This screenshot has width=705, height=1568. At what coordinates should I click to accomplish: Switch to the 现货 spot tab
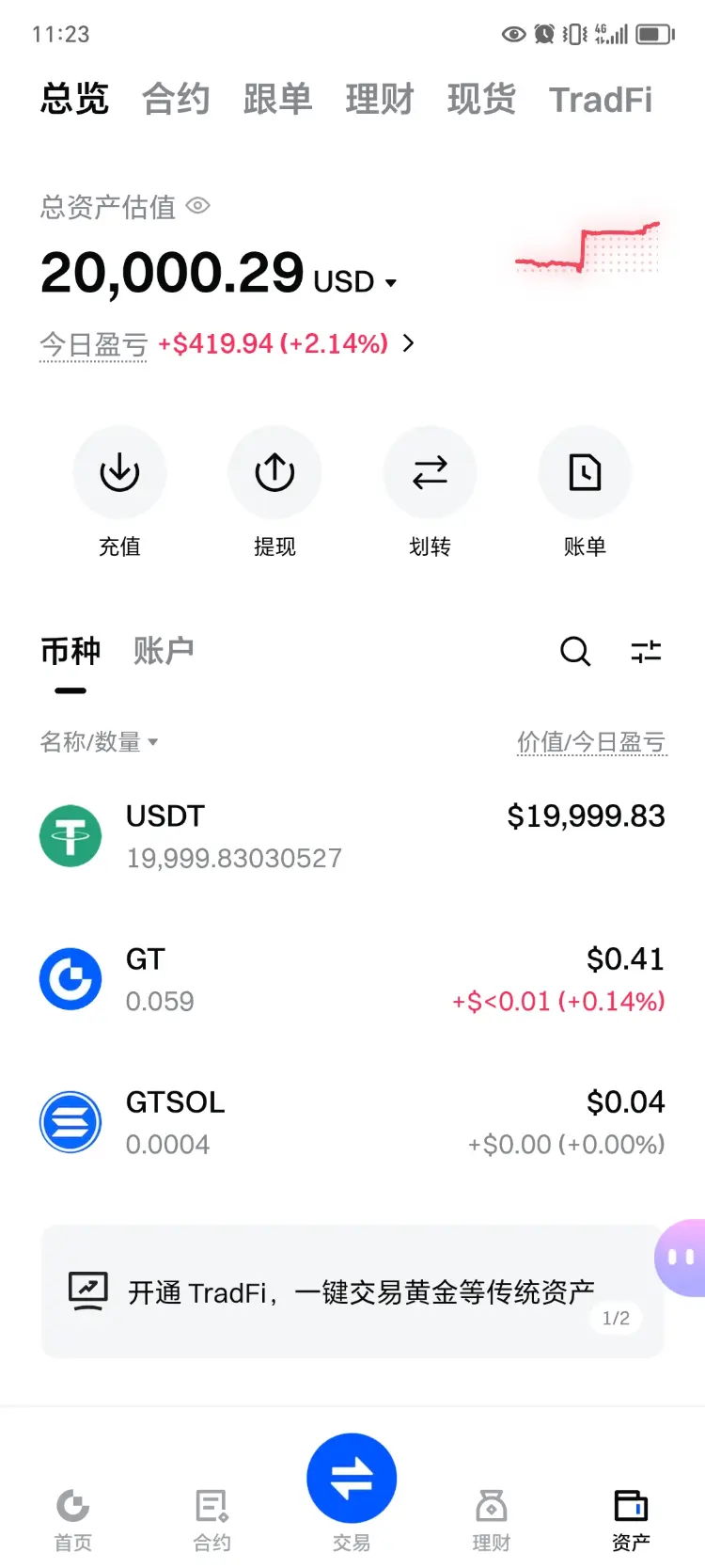click(481, 99)
